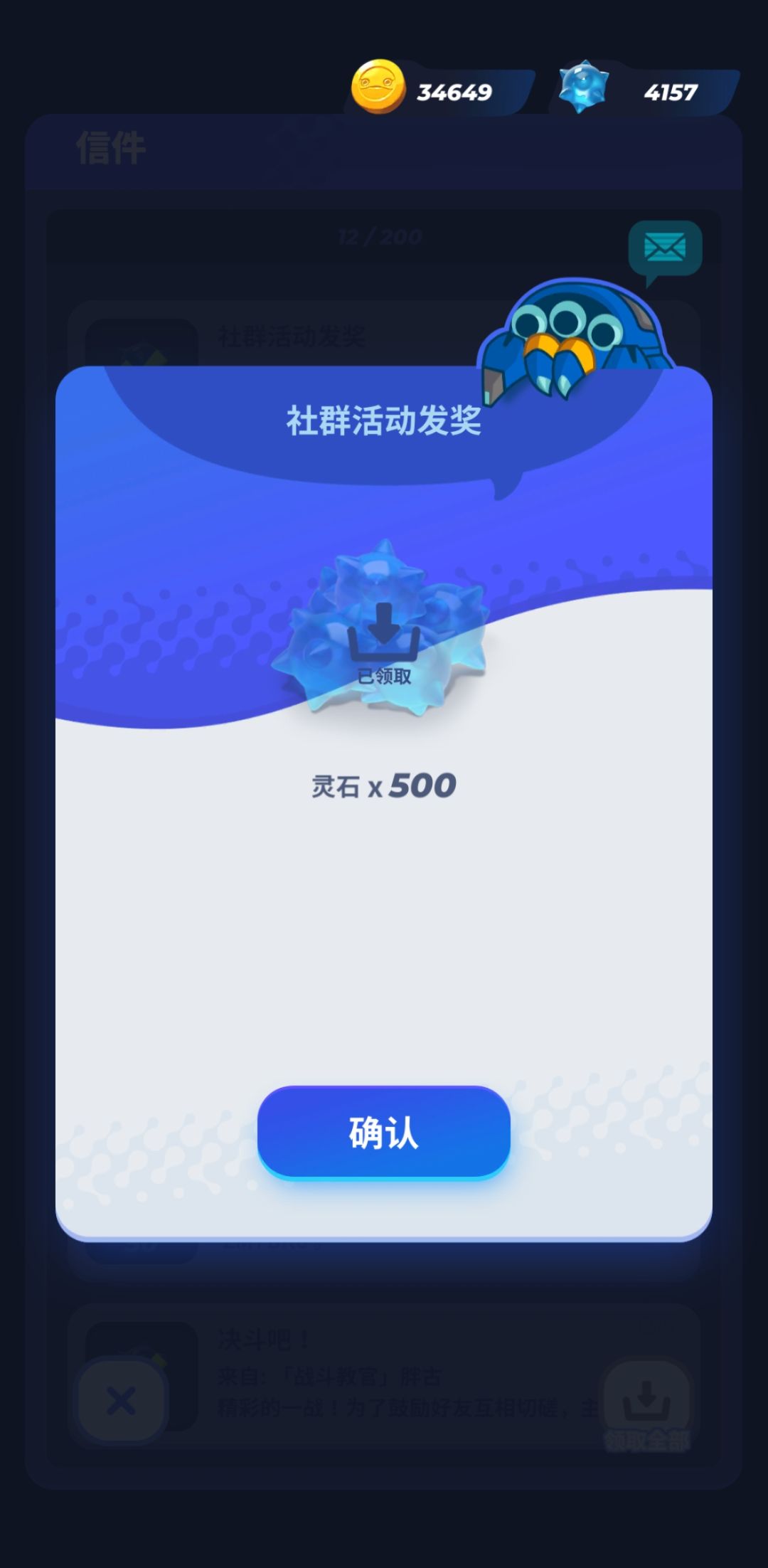
Task: Confirm the reward with 确认 button
Action: [384, 1132]
